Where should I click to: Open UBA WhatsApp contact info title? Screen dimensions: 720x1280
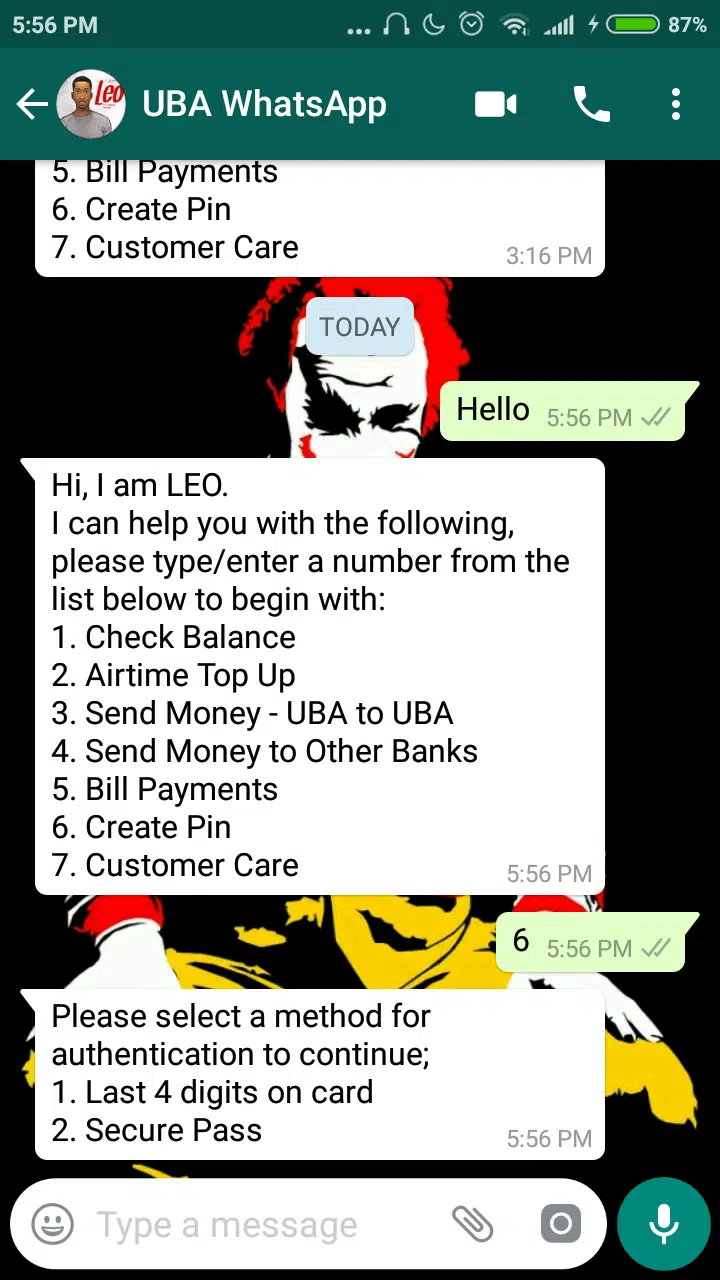264,104
